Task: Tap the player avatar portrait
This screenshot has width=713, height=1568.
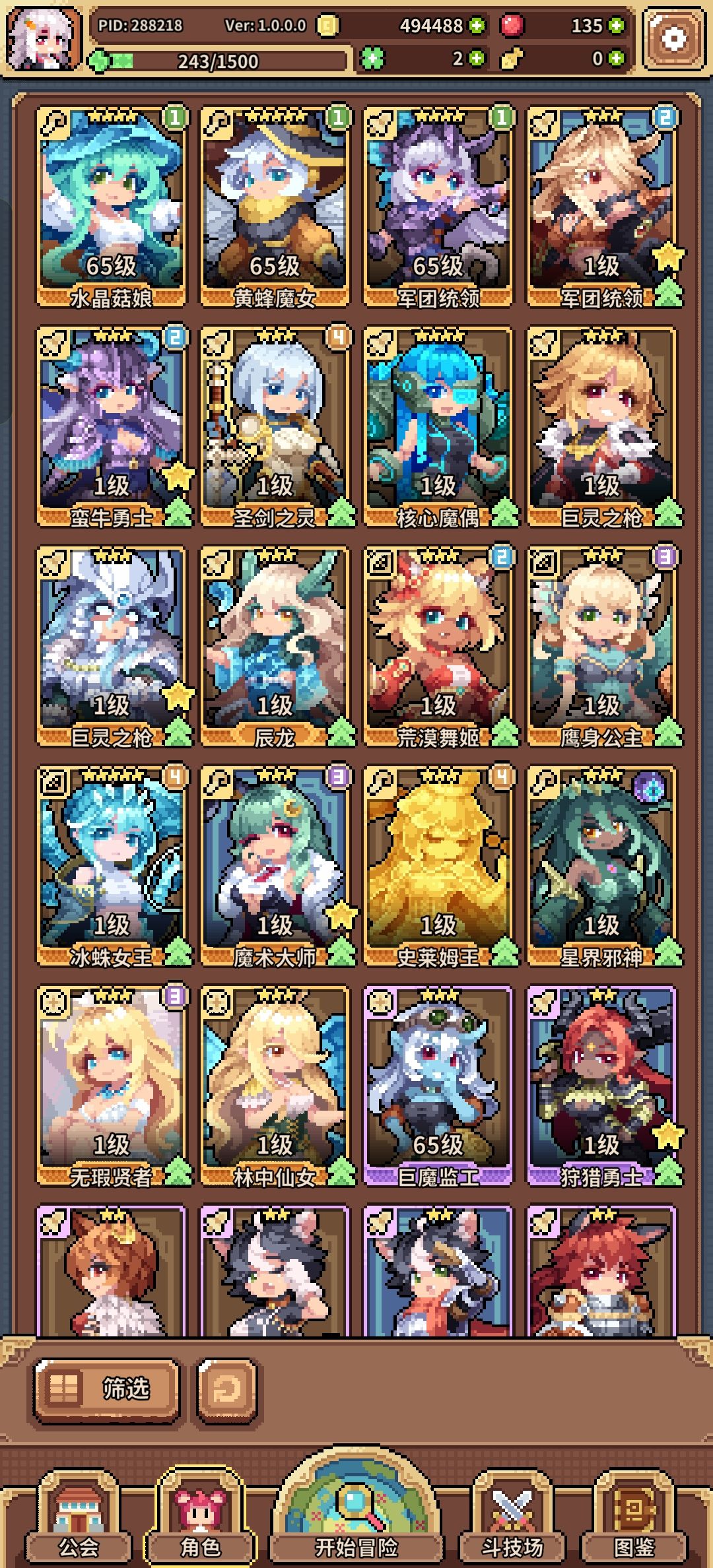Action: click(44, 39)
